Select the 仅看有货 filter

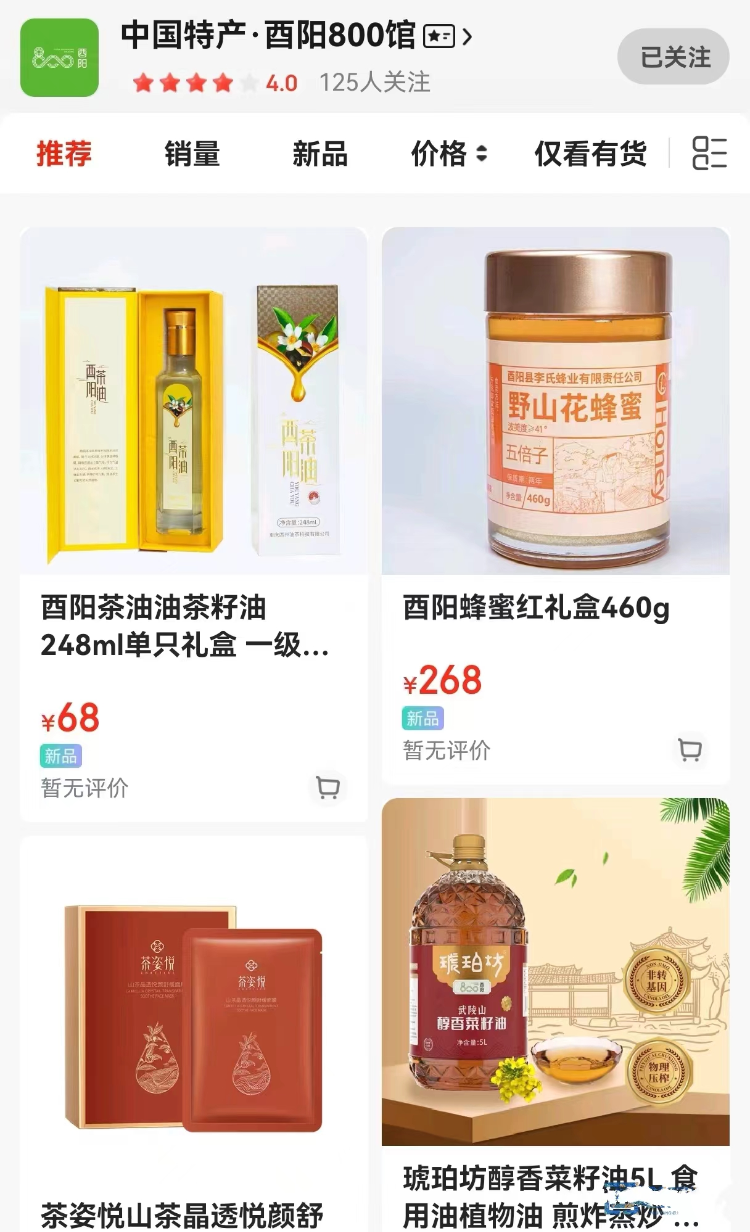590,153
